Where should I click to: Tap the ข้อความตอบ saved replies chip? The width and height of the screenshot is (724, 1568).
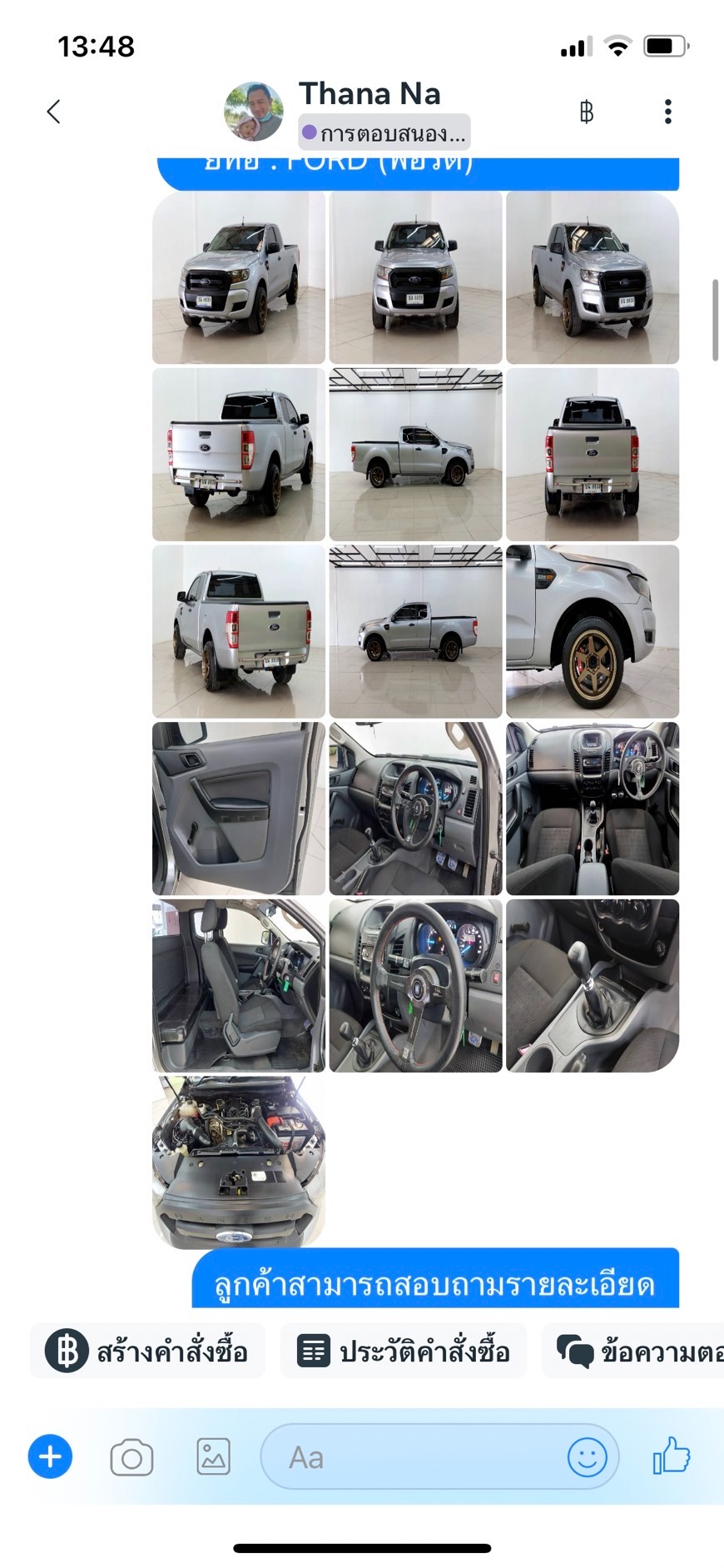tap(632, 1350)
